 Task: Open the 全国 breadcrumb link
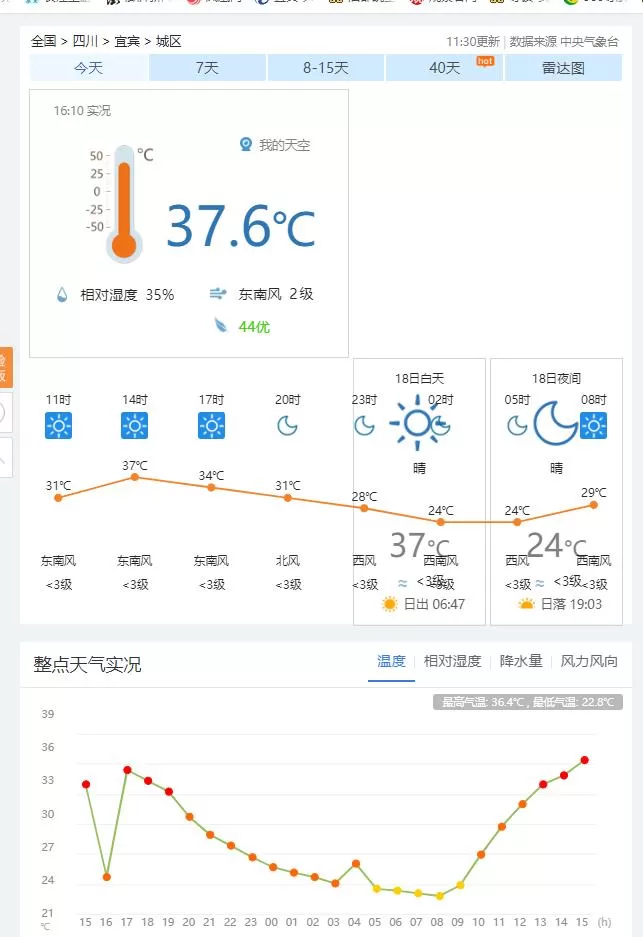point(43,41)
